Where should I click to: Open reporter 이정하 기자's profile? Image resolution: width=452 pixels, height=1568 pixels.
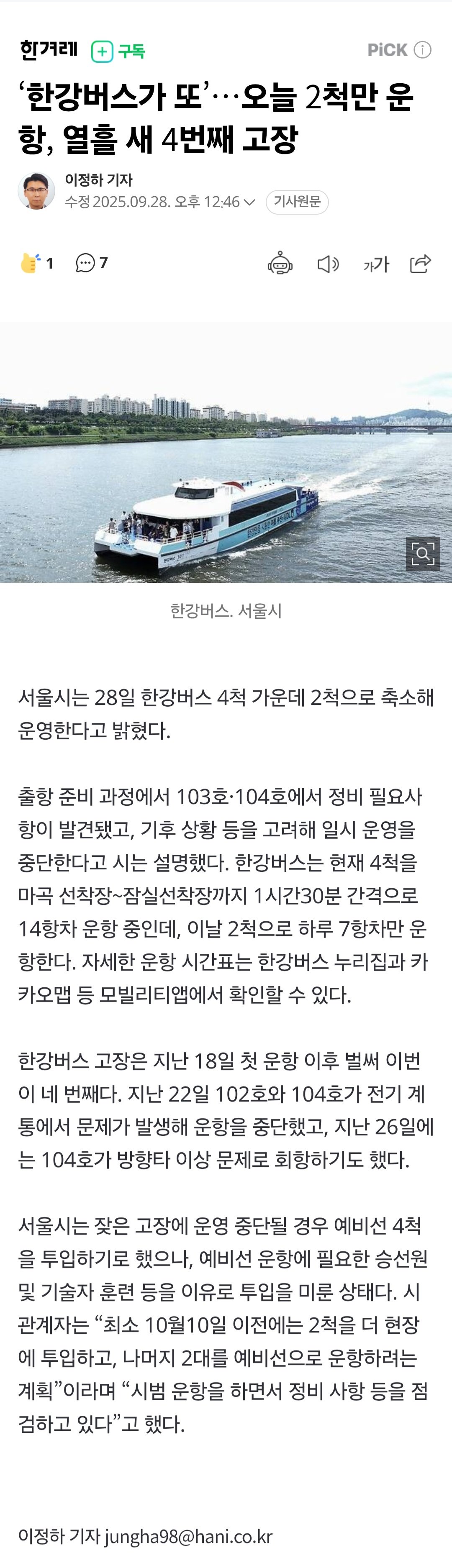click(x=99, y=179)
